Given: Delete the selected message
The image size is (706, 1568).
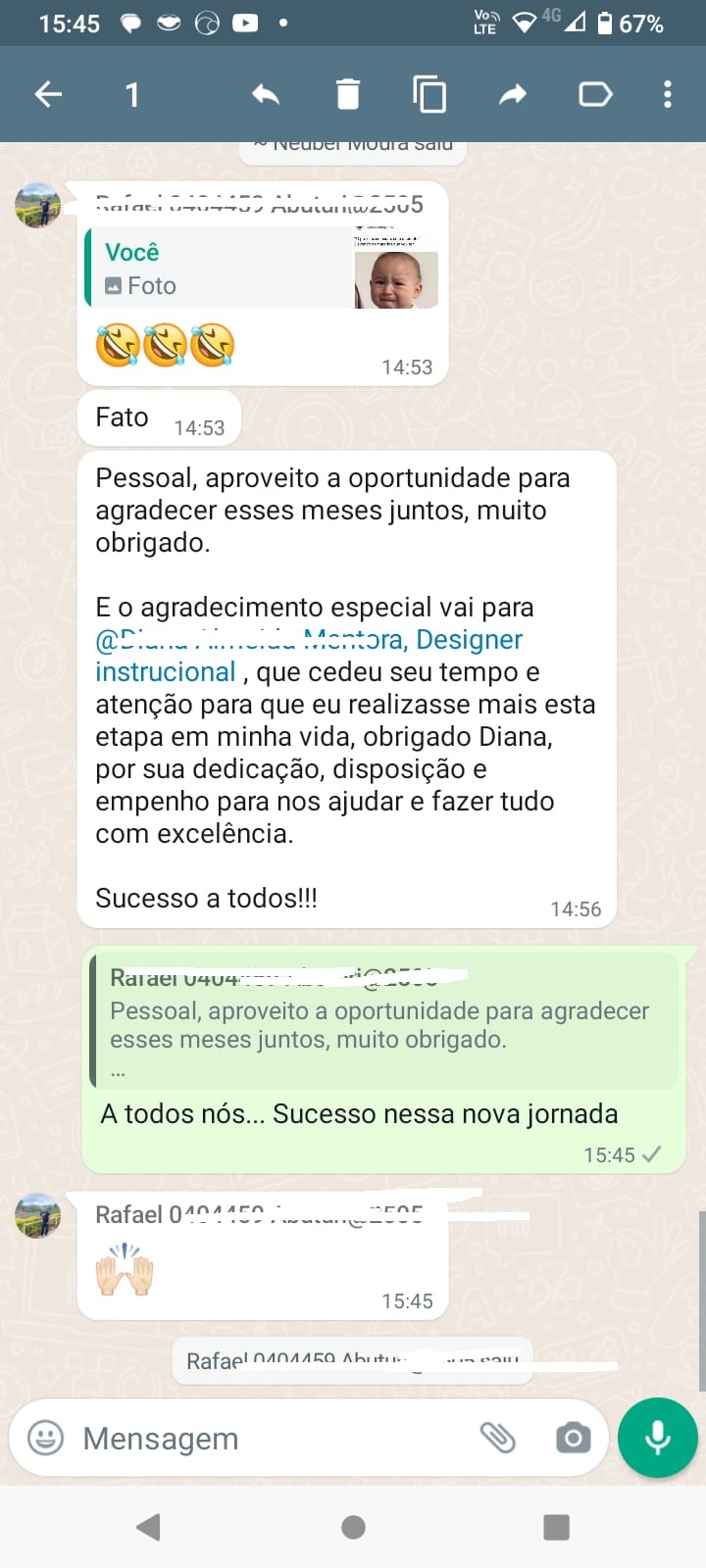Looking at the screenshot, I should pyautogui.click(x=347, y=94).
